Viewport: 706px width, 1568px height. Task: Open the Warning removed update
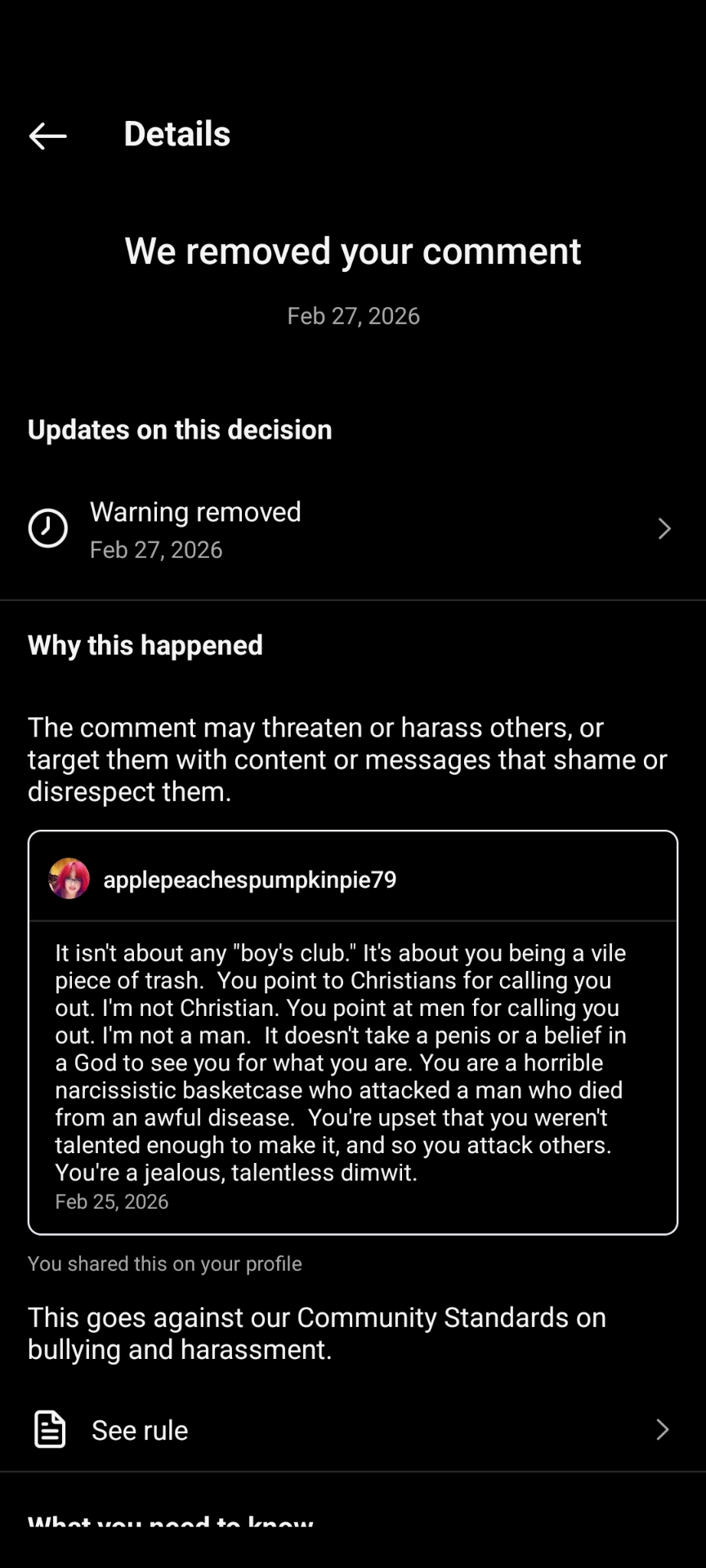tap(351, 529)
